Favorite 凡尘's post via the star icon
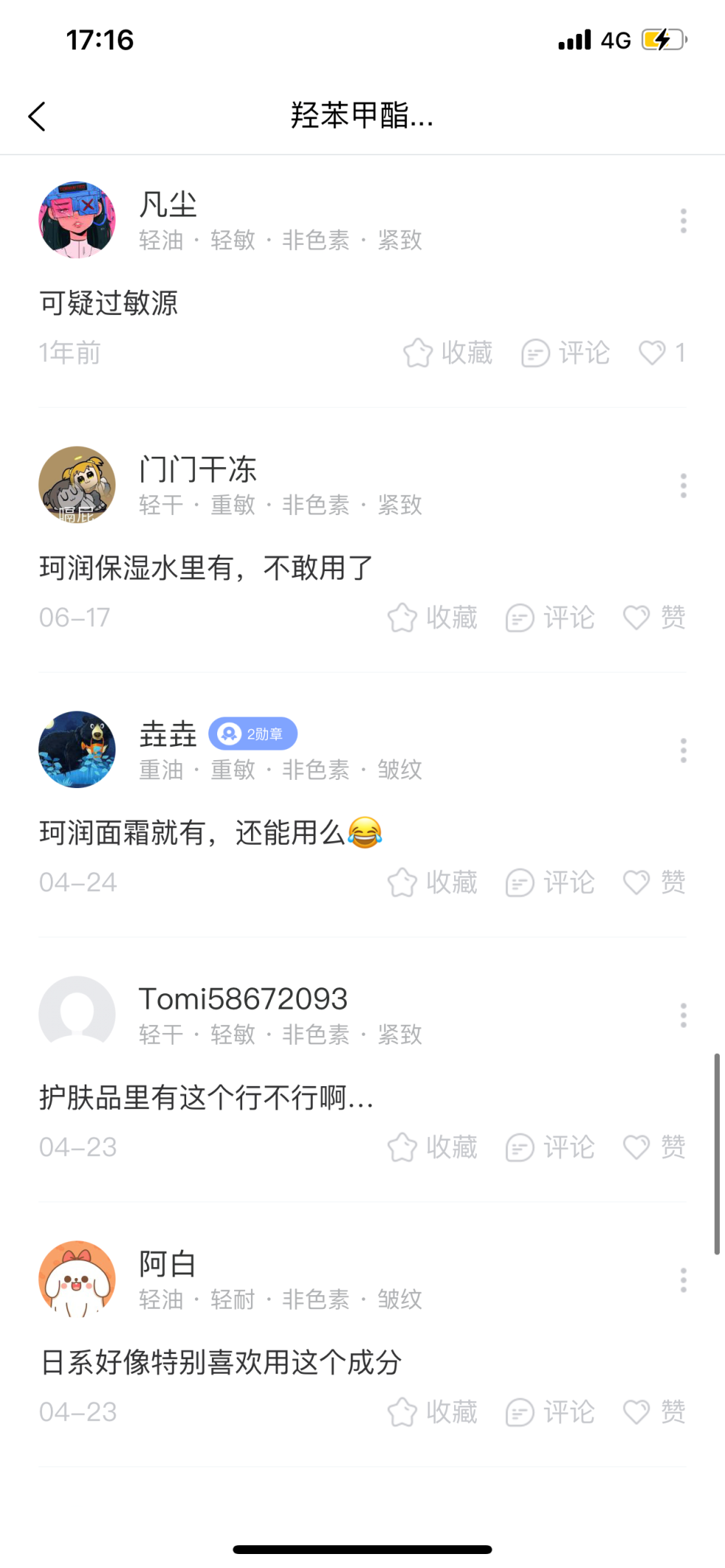Image resolution: width=725 pixels, height=1568 pixels. (x=418, y=353)
